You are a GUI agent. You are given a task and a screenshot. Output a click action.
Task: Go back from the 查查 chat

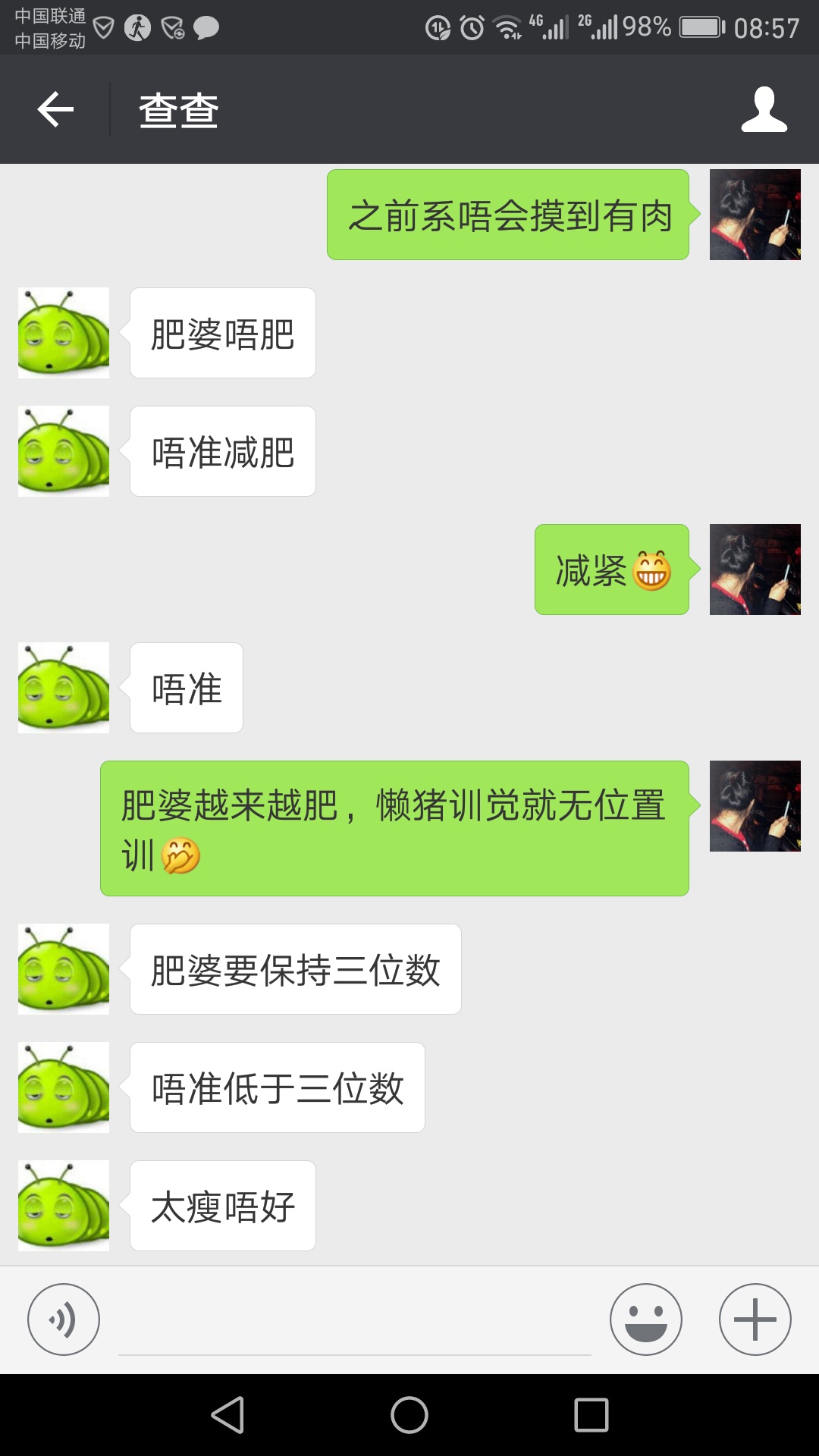[x=55, y=109]
